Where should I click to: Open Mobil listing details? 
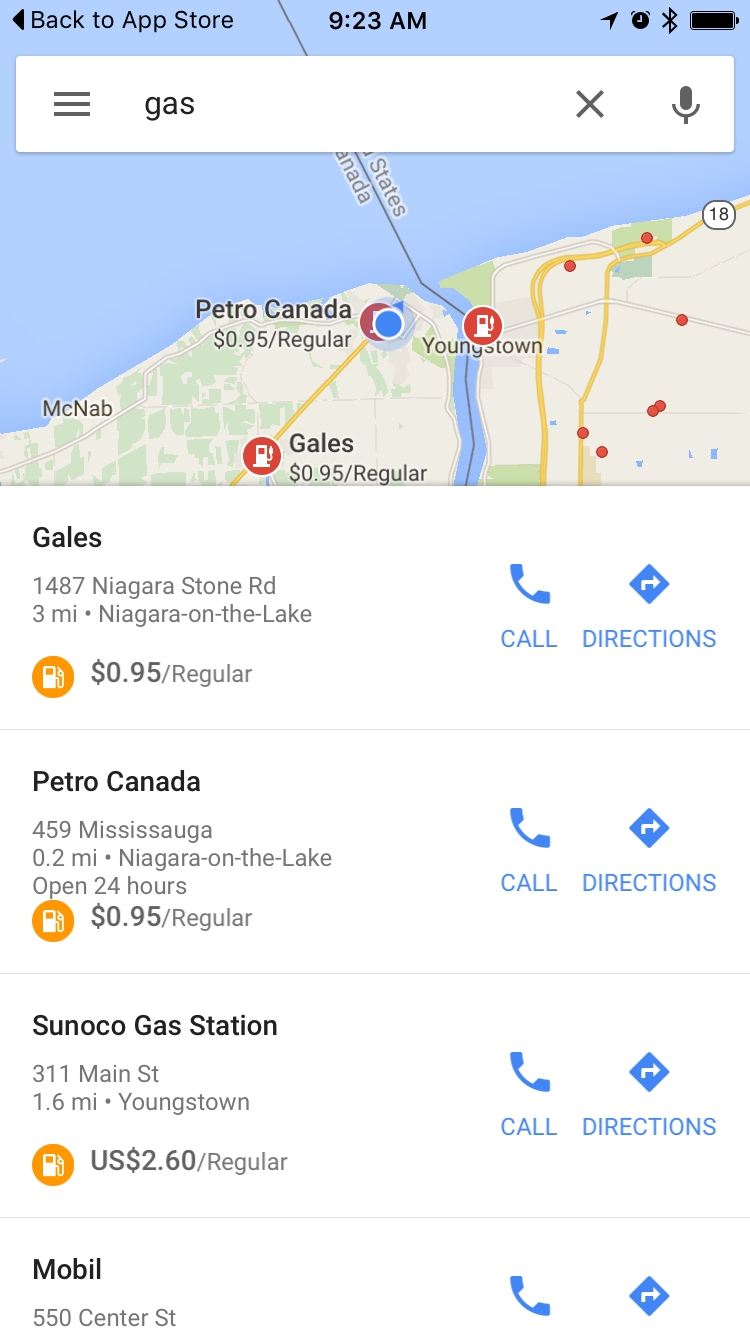pos(200,1290)
